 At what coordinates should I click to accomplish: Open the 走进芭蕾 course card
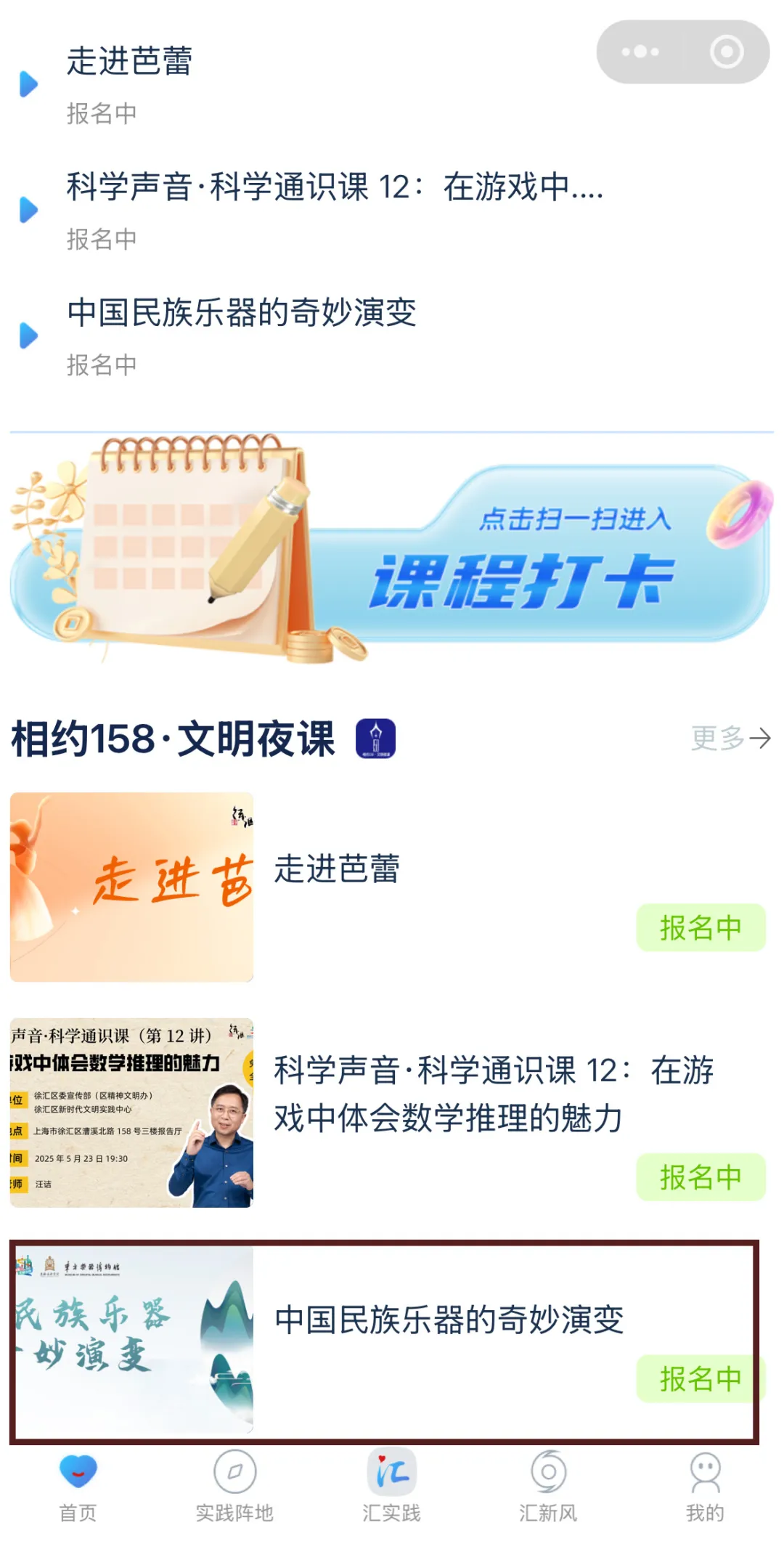point(132,887)
